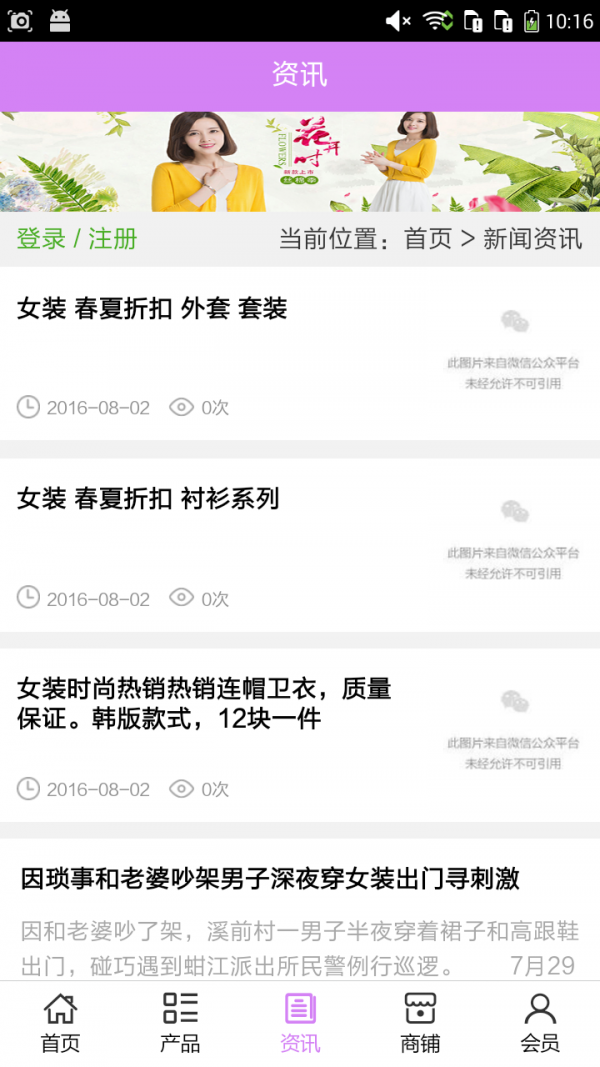The width and height of the screenshot is (600, 1067).
Task: Select the 资讯 news tab
Action: [x=300, y=1023]
